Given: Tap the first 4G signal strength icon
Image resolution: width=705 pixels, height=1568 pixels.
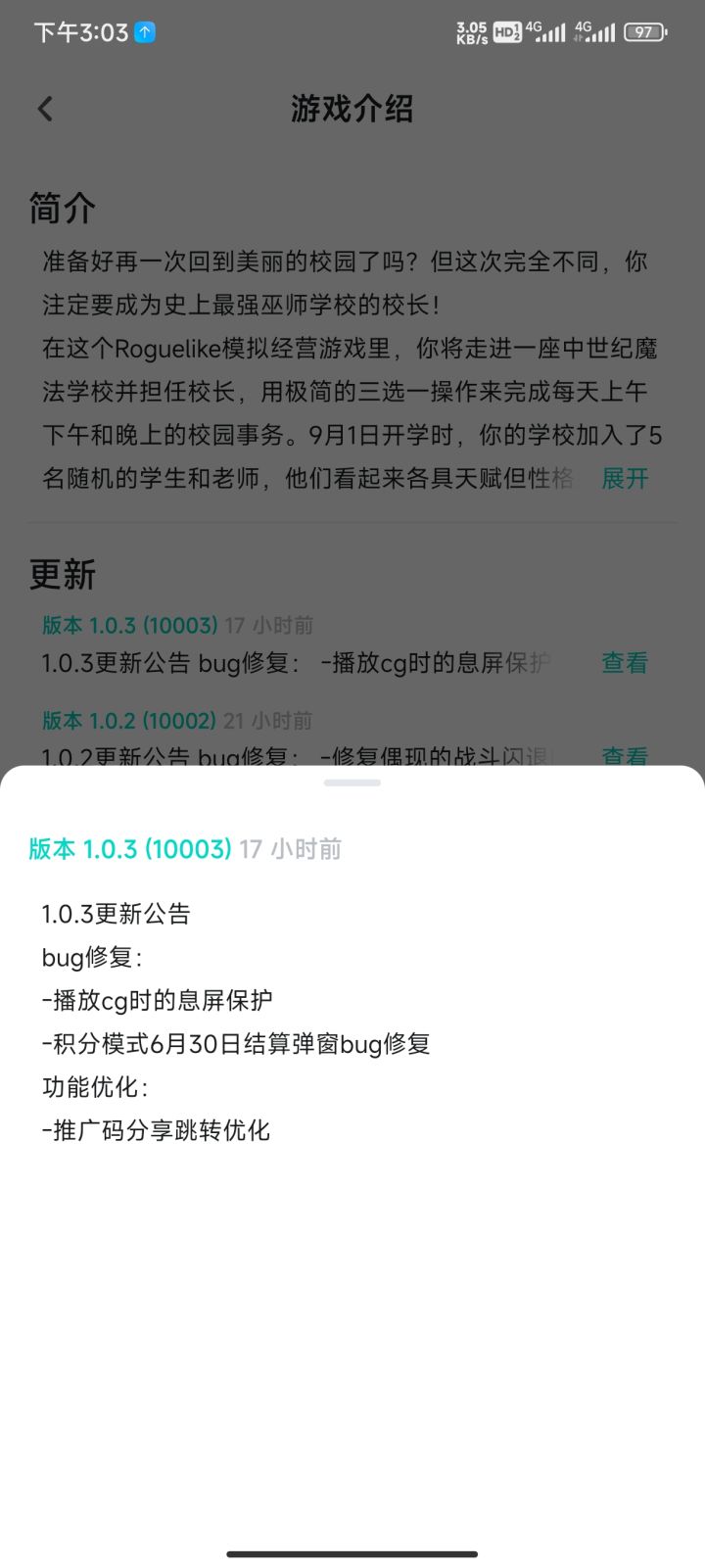Looking at the screenshot, I should tap(547, 32).
